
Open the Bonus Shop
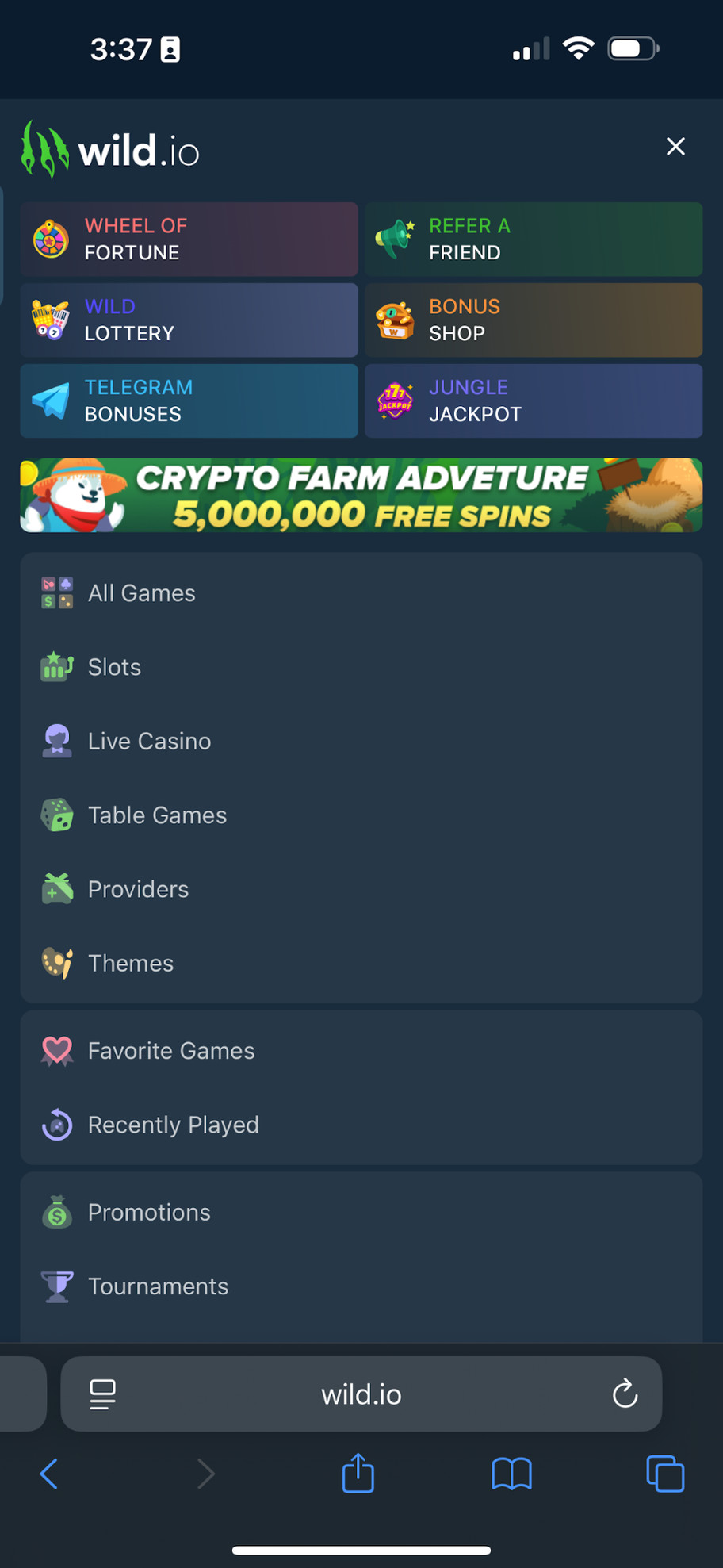(534, 320)
